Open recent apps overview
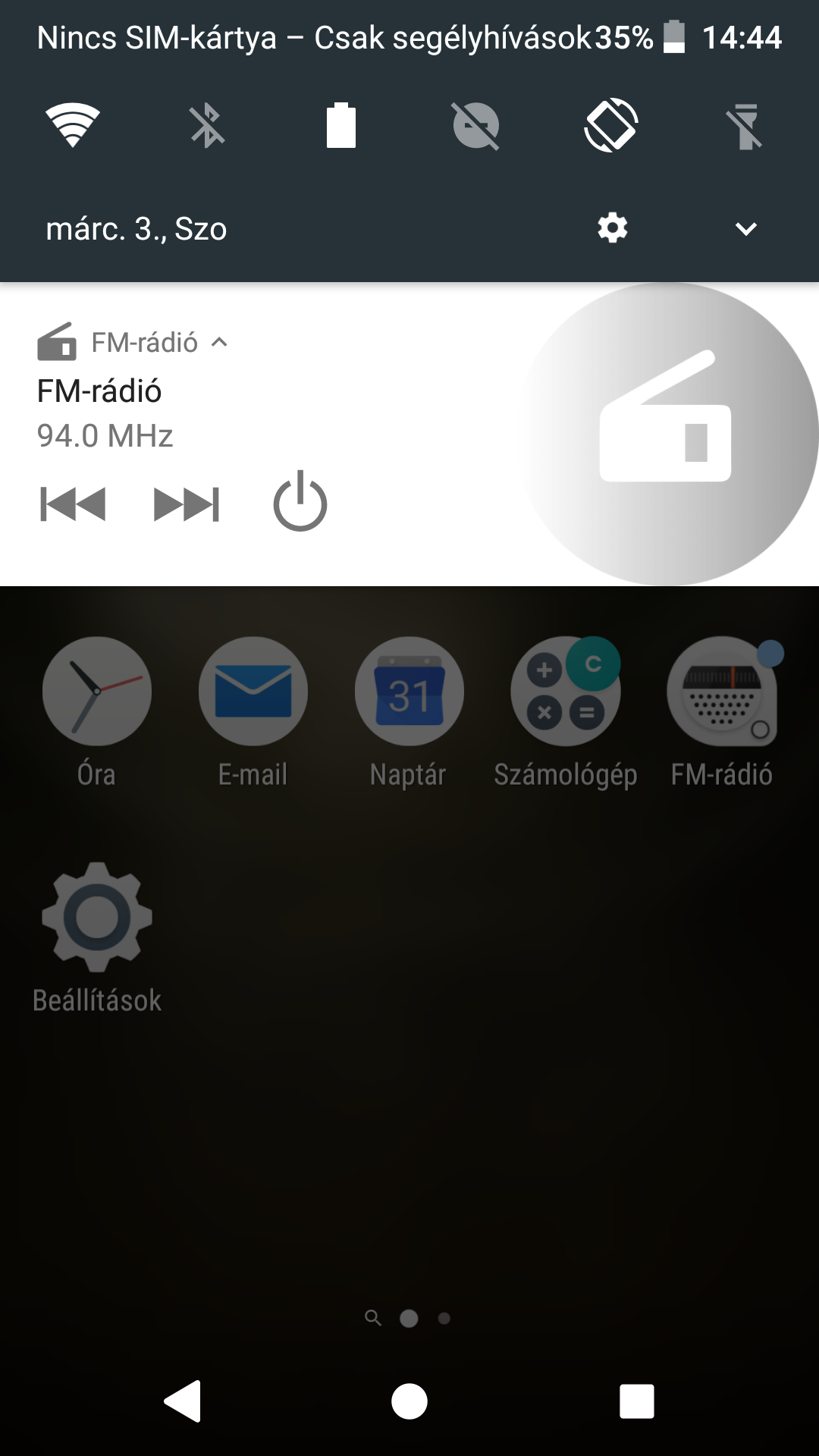Image resolution: width=819 pixels, height=1456 pixels. (x=637, y=1401)
